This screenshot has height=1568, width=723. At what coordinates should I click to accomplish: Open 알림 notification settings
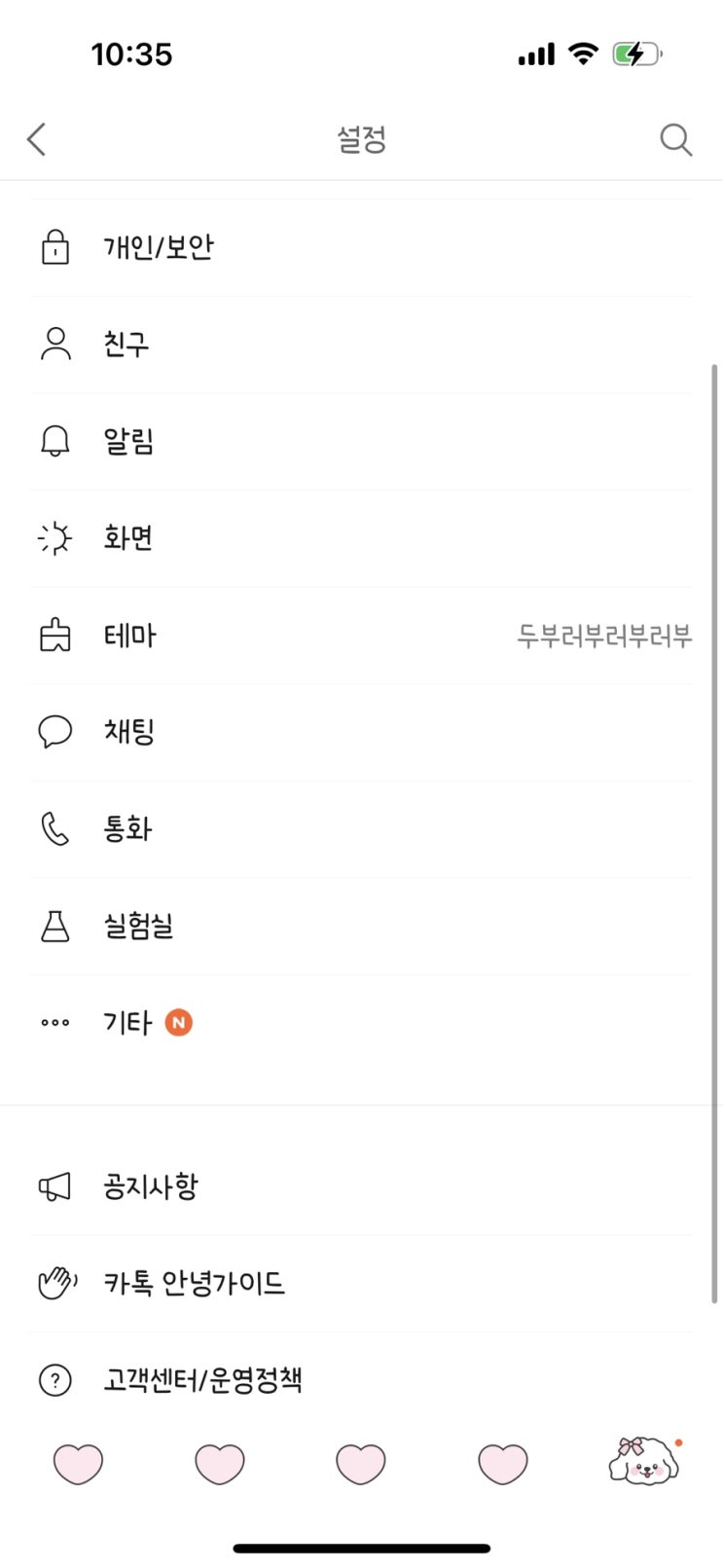tap(129, 441)
